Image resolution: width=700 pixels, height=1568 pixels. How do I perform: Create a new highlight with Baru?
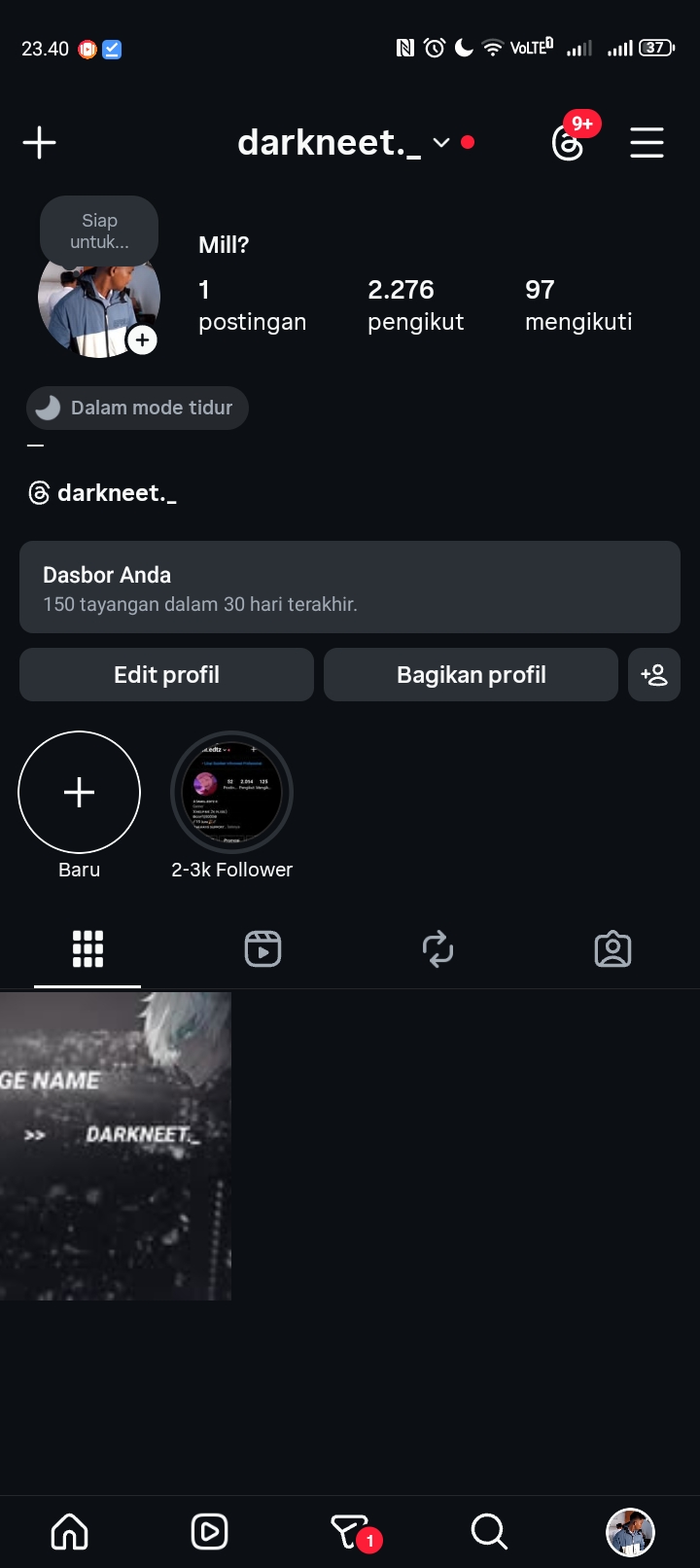pyautogui.click(x=80, y=793)
